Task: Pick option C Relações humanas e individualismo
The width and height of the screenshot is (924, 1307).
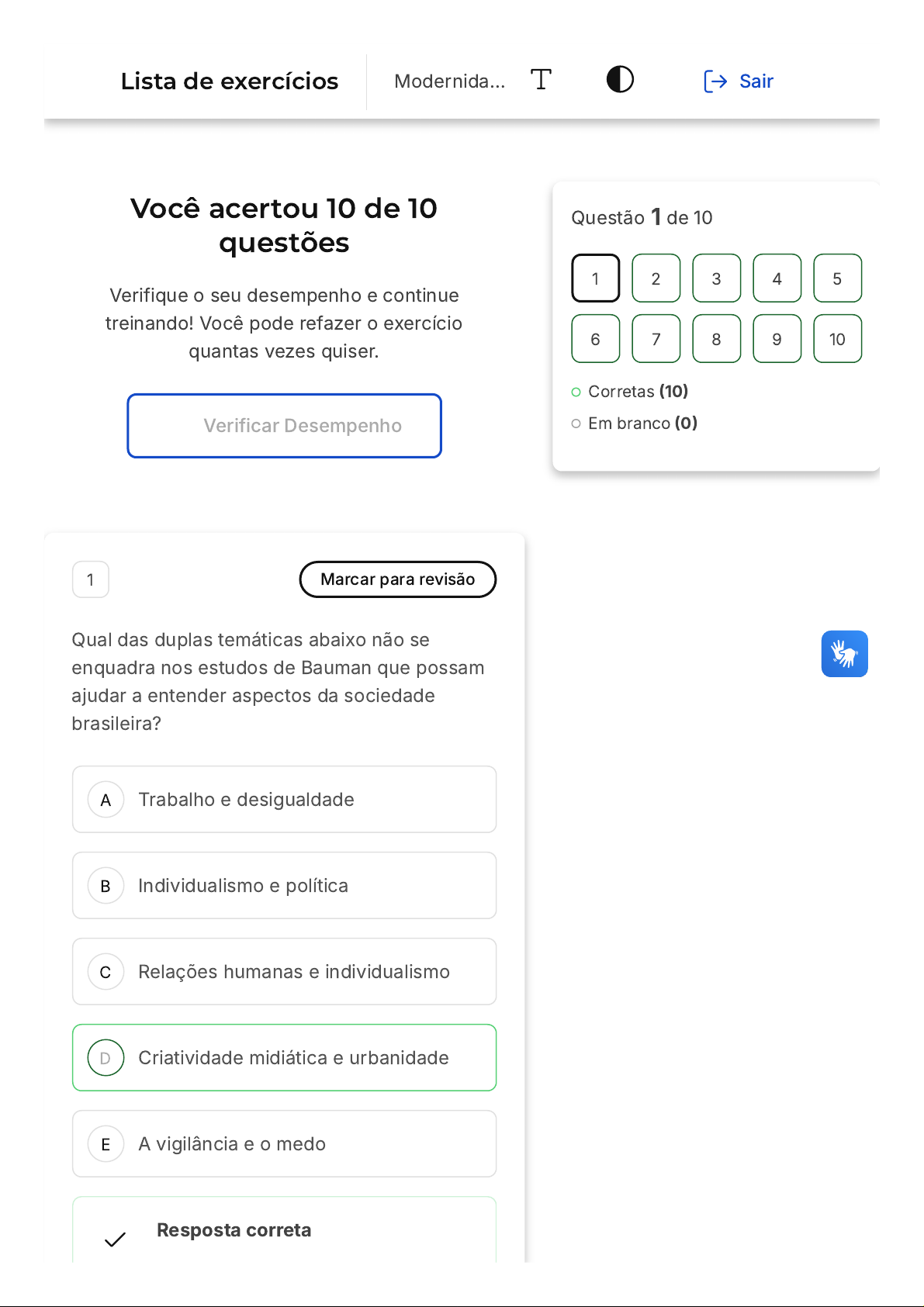Action: coord(284,972)
